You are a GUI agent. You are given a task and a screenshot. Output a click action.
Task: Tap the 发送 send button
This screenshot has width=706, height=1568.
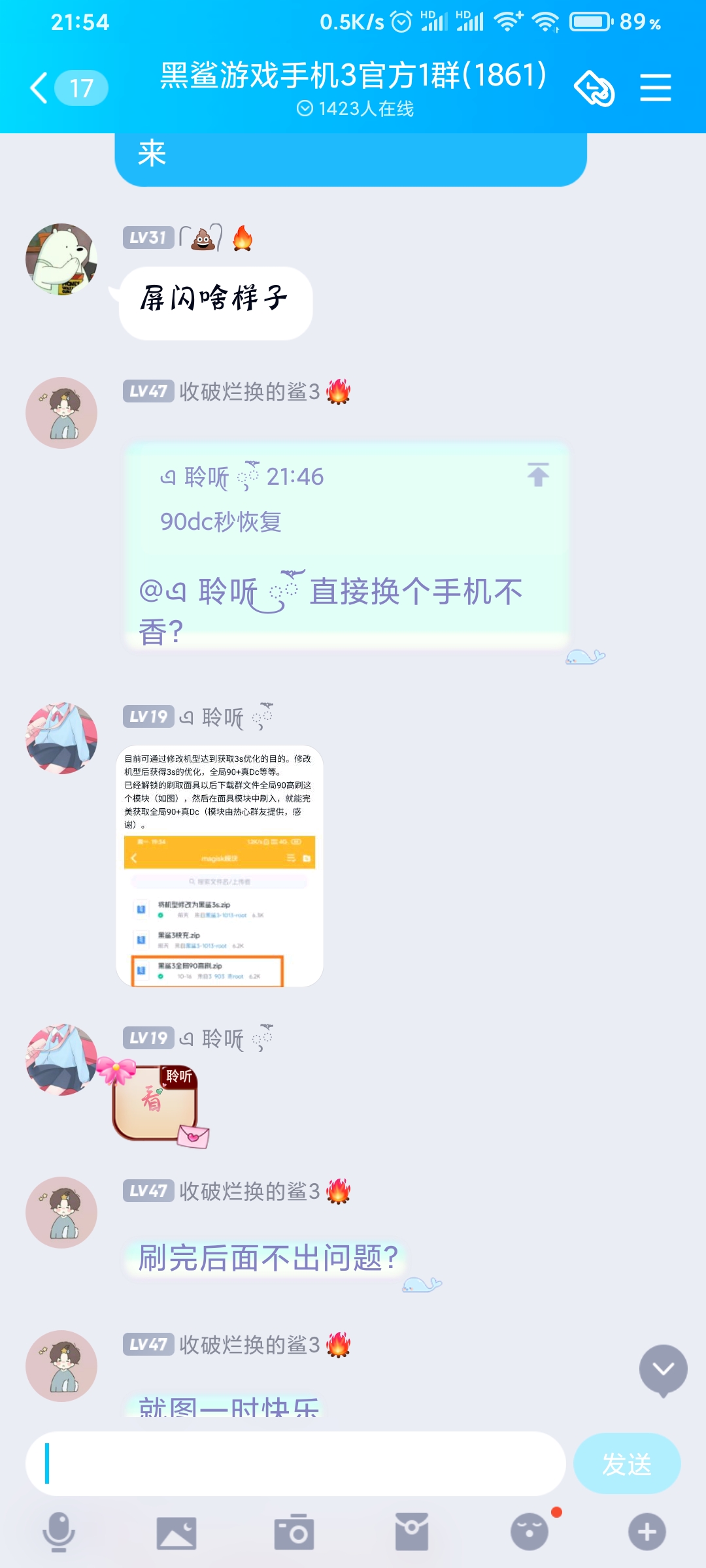click(627, 1463)
